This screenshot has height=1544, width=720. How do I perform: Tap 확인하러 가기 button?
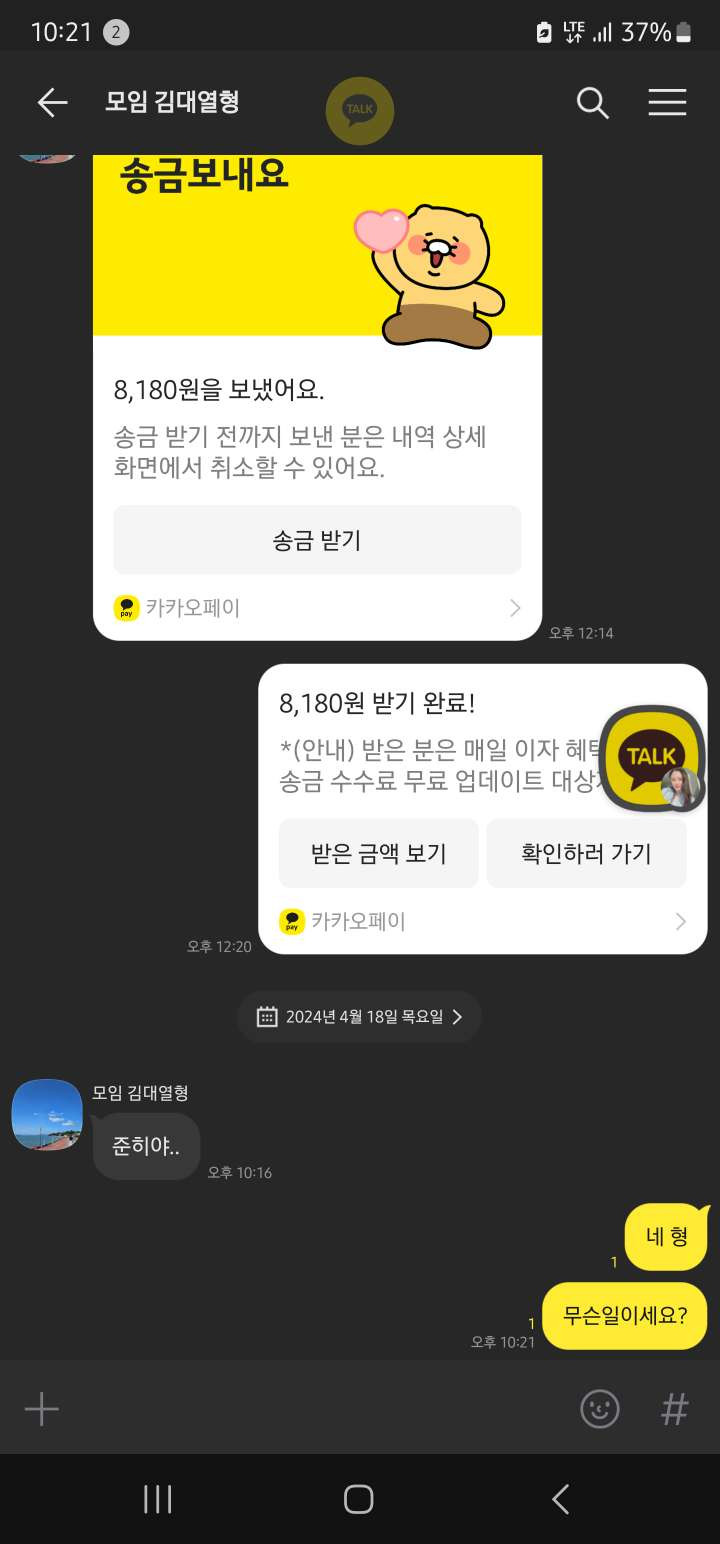[586, 853]
